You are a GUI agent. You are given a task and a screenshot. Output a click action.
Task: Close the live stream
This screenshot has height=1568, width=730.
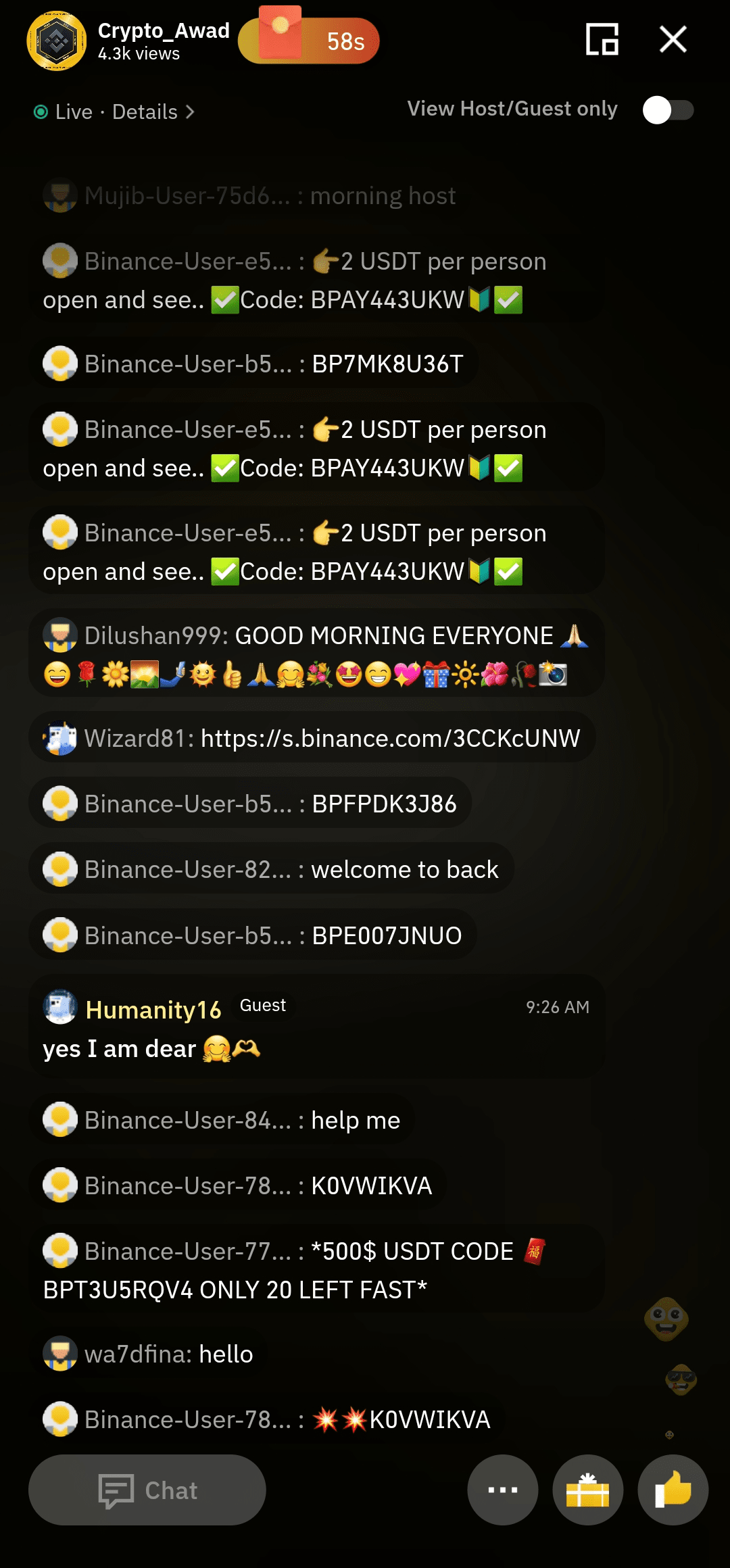[x=673, y=39]
